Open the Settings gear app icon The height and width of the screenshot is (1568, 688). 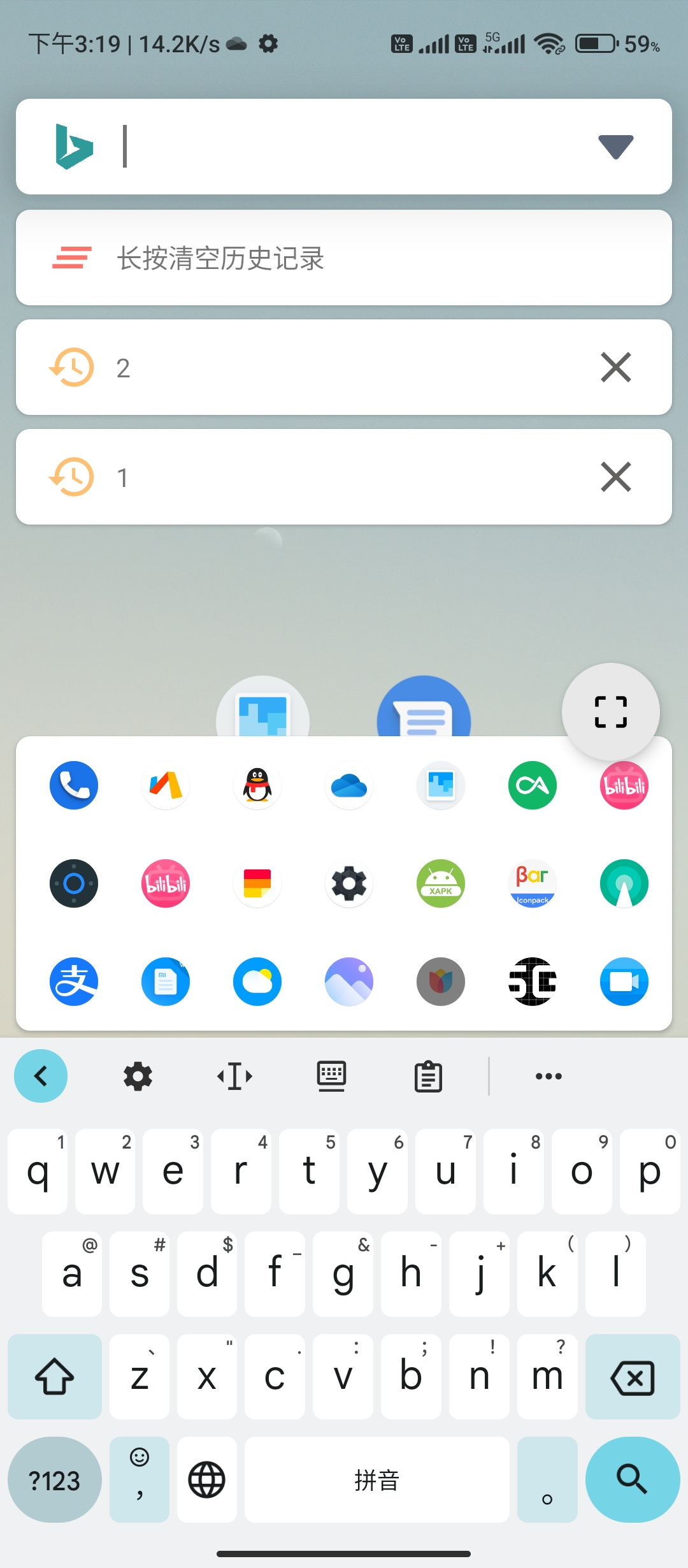[349, 883]
